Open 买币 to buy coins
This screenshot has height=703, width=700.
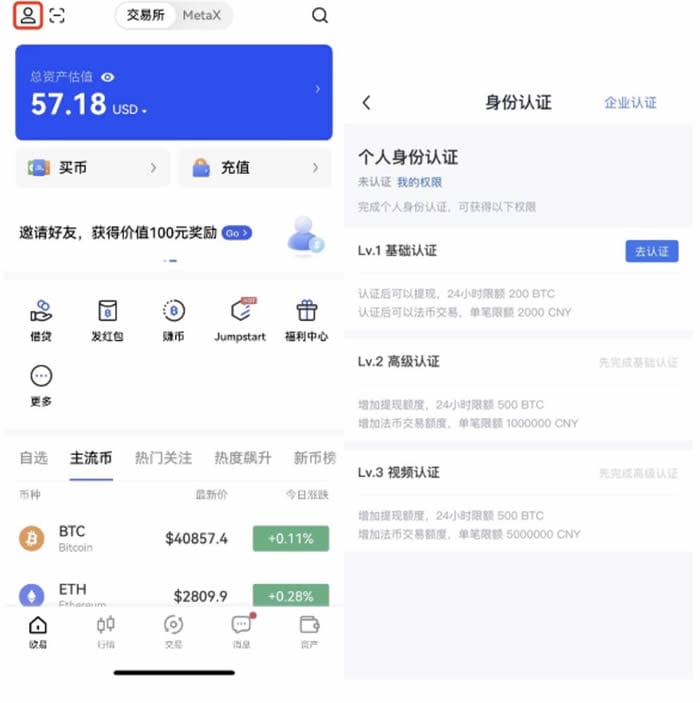[93, 168]
